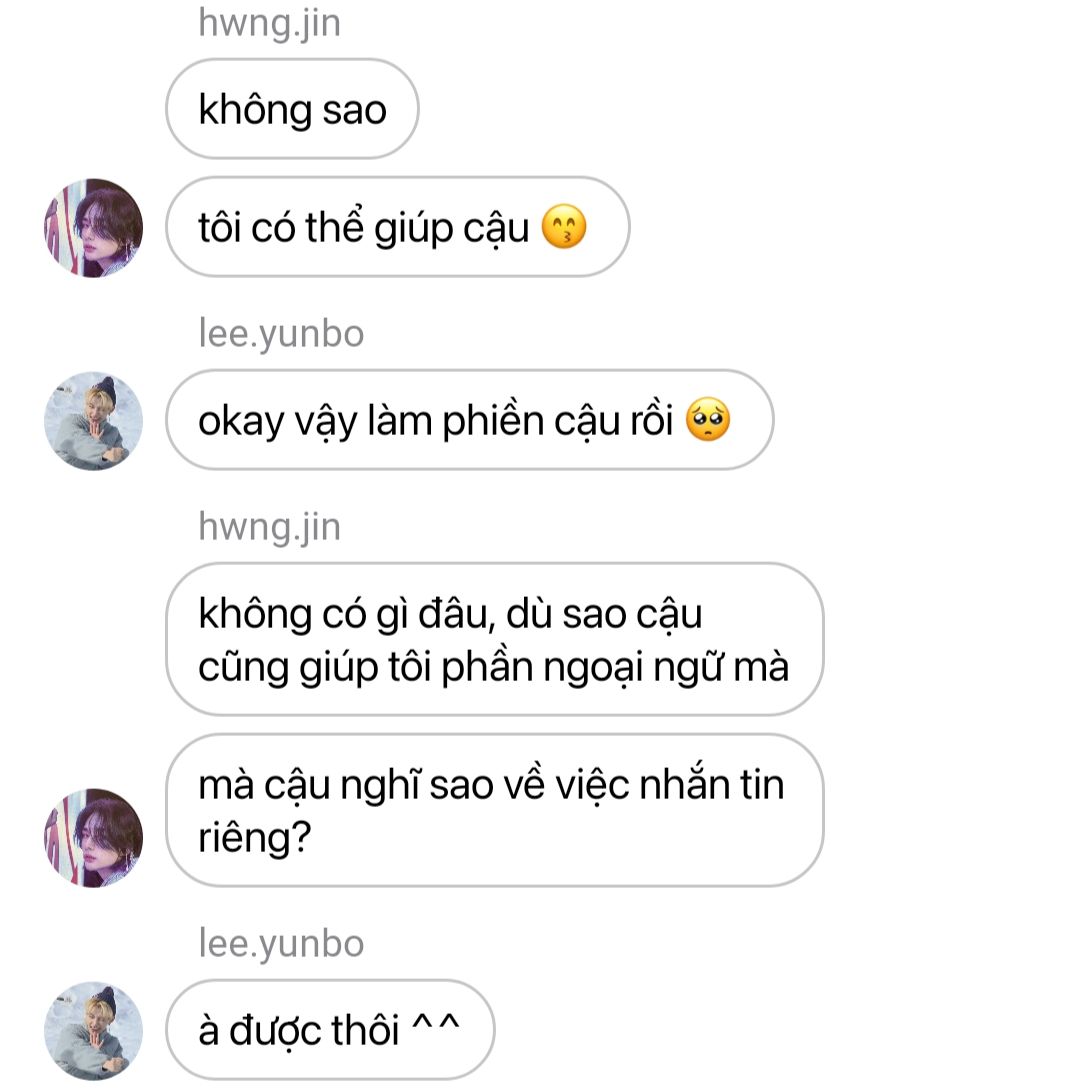Viewport: 1080px width, 1090px height.
Task: Open hwng.jin's avatar beside "tôi có thể giúp cậu"
Action: pyautogui.click(x=93, y=228)
